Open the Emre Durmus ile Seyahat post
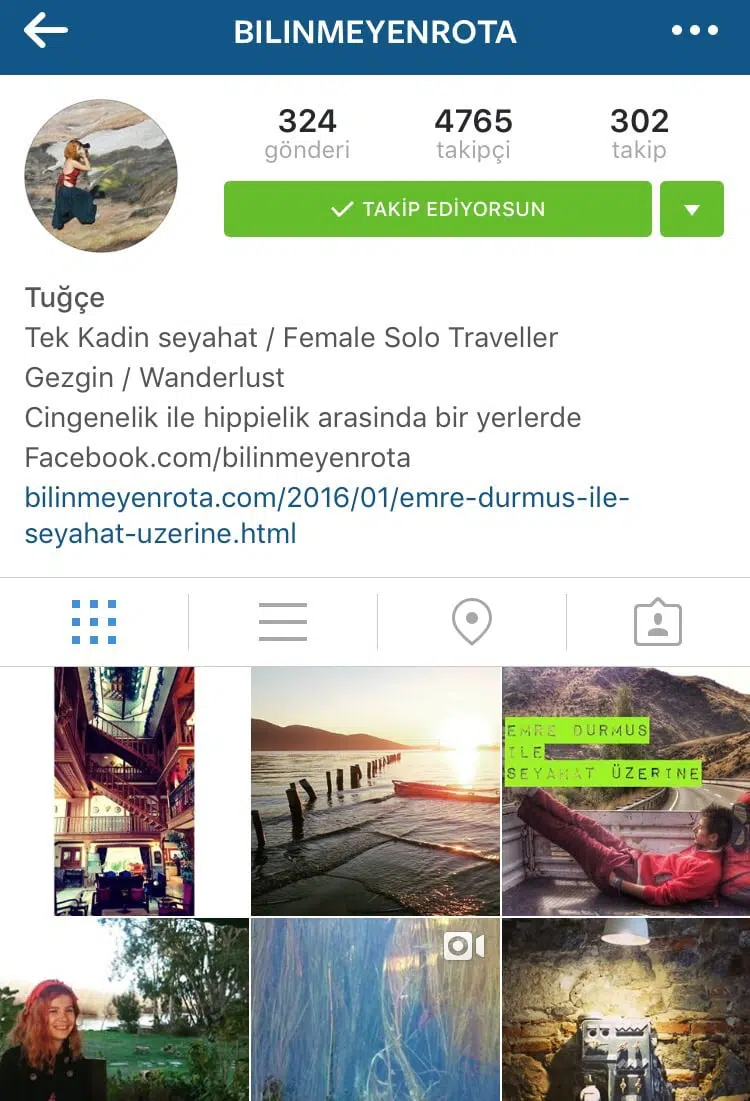The height and width of the screenshot is (1101, 750). tap(626, 791)
